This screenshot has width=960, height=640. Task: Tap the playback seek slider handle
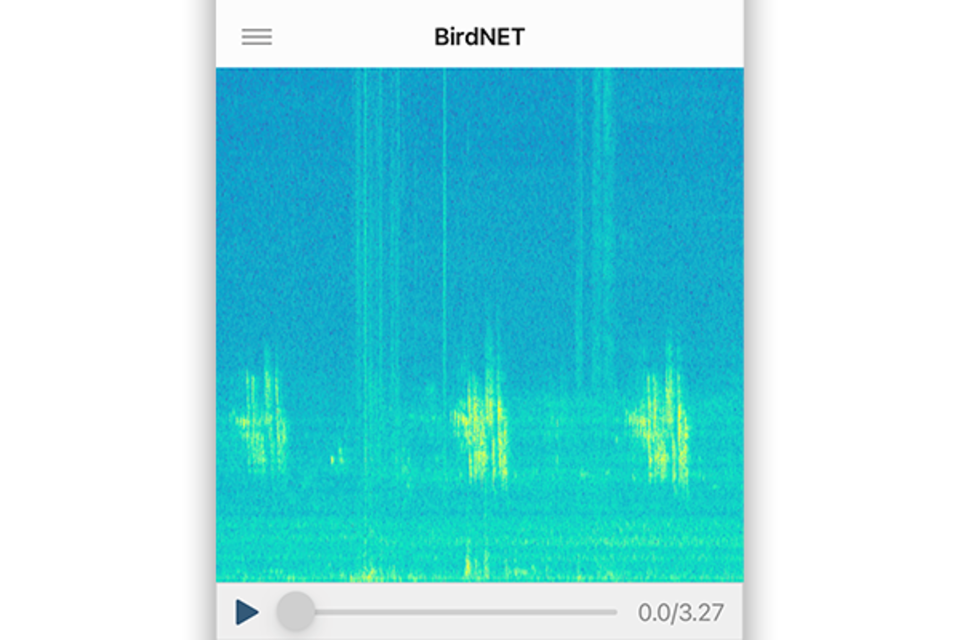click(x=295, y=611)
